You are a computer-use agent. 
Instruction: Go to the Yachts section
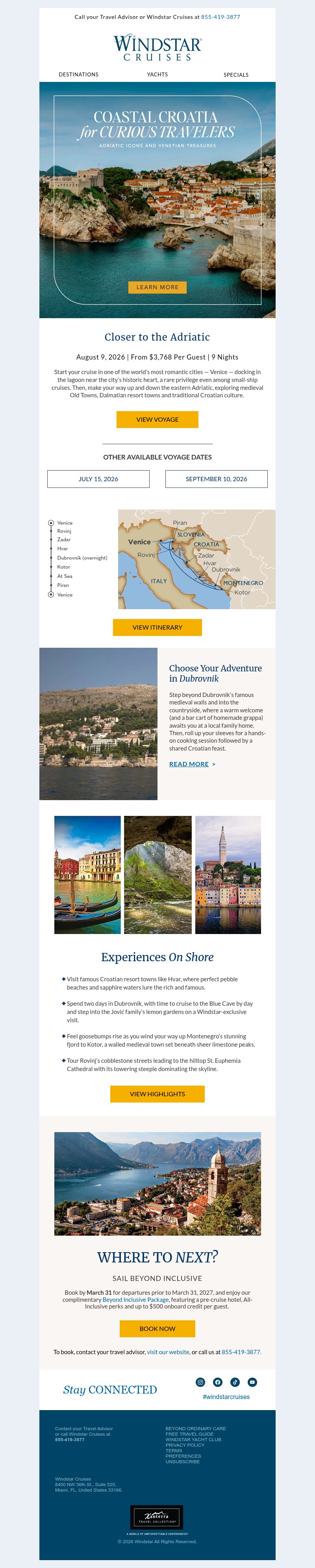coord(157,74)
